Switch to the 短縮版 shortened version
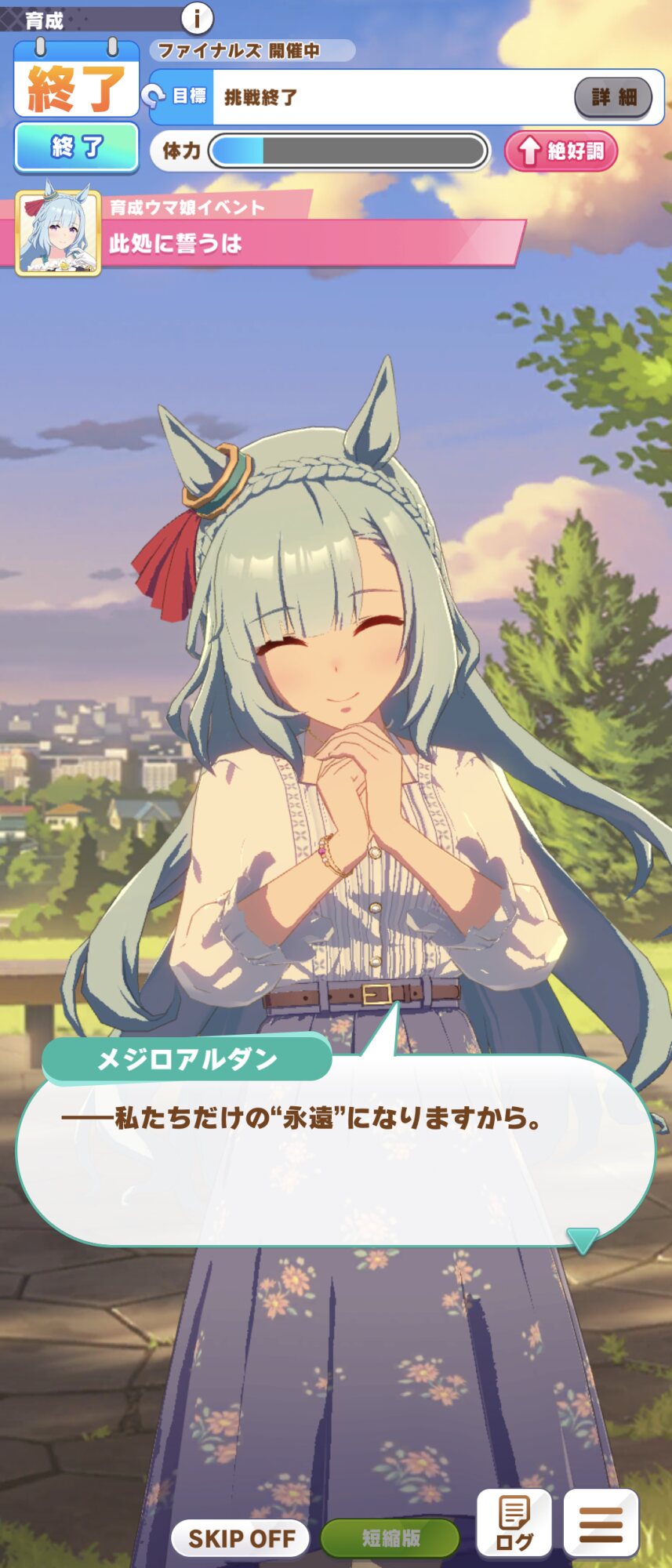This screenshot has width=672, height=1568. (390, 1537)
